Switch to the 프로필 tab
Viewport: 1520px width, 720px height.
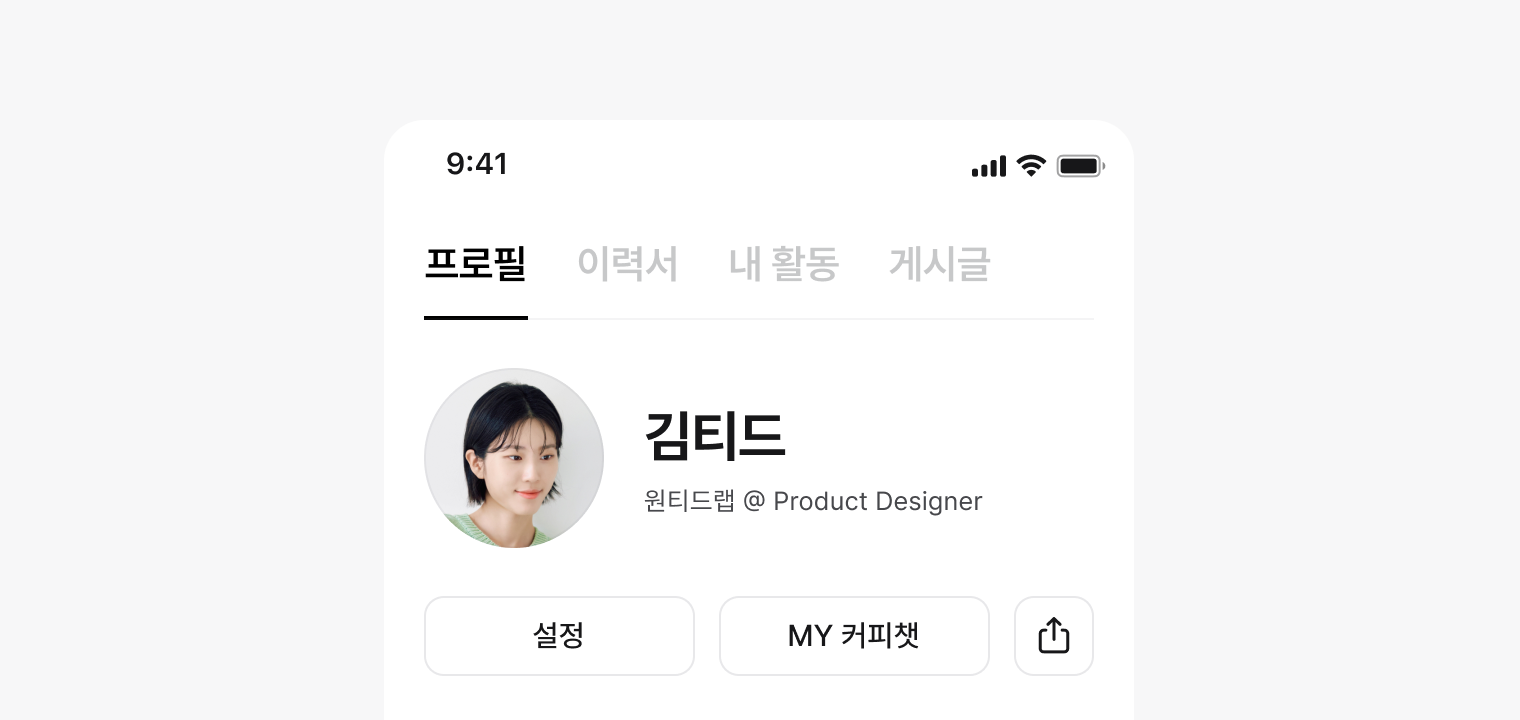(x=475, y=265)
